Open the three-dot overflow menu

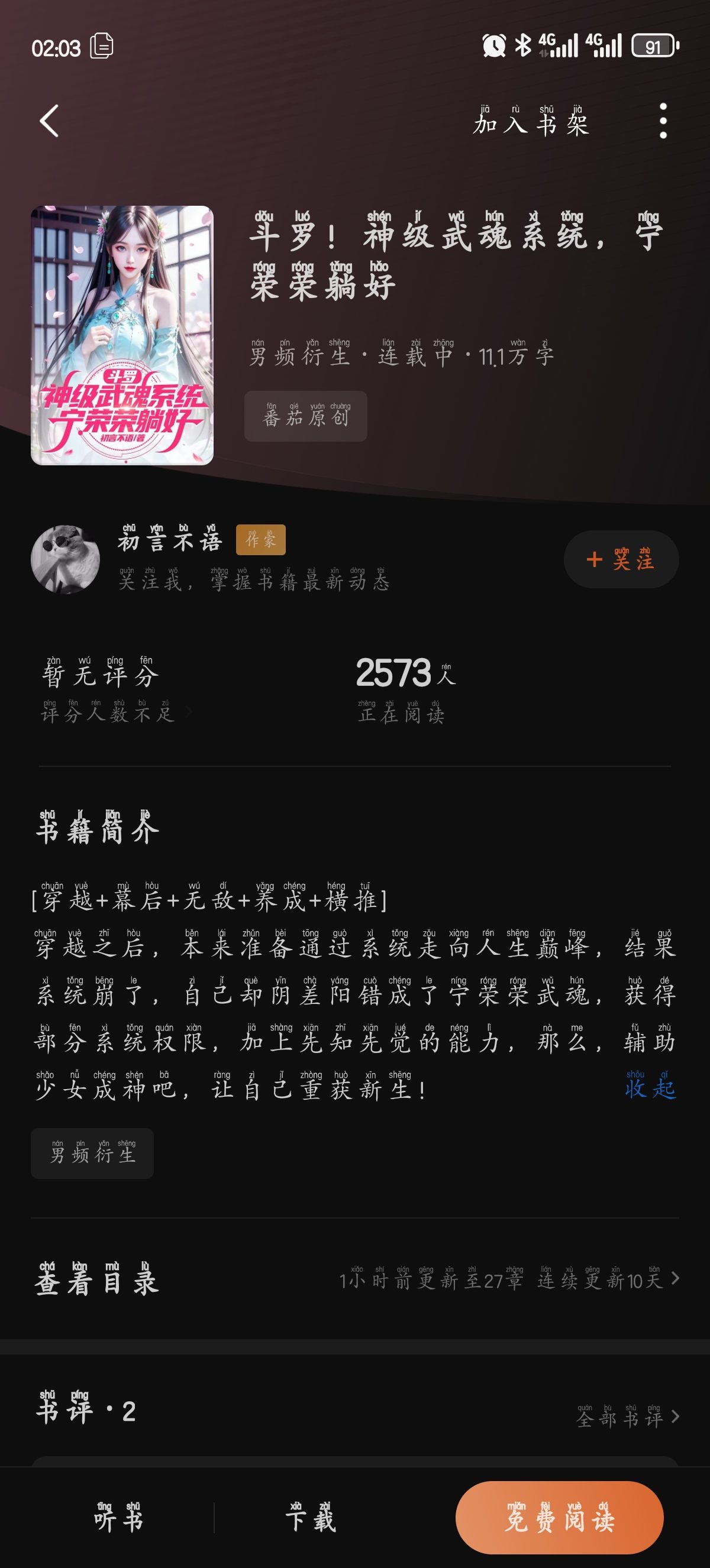(x=663, y=121)
